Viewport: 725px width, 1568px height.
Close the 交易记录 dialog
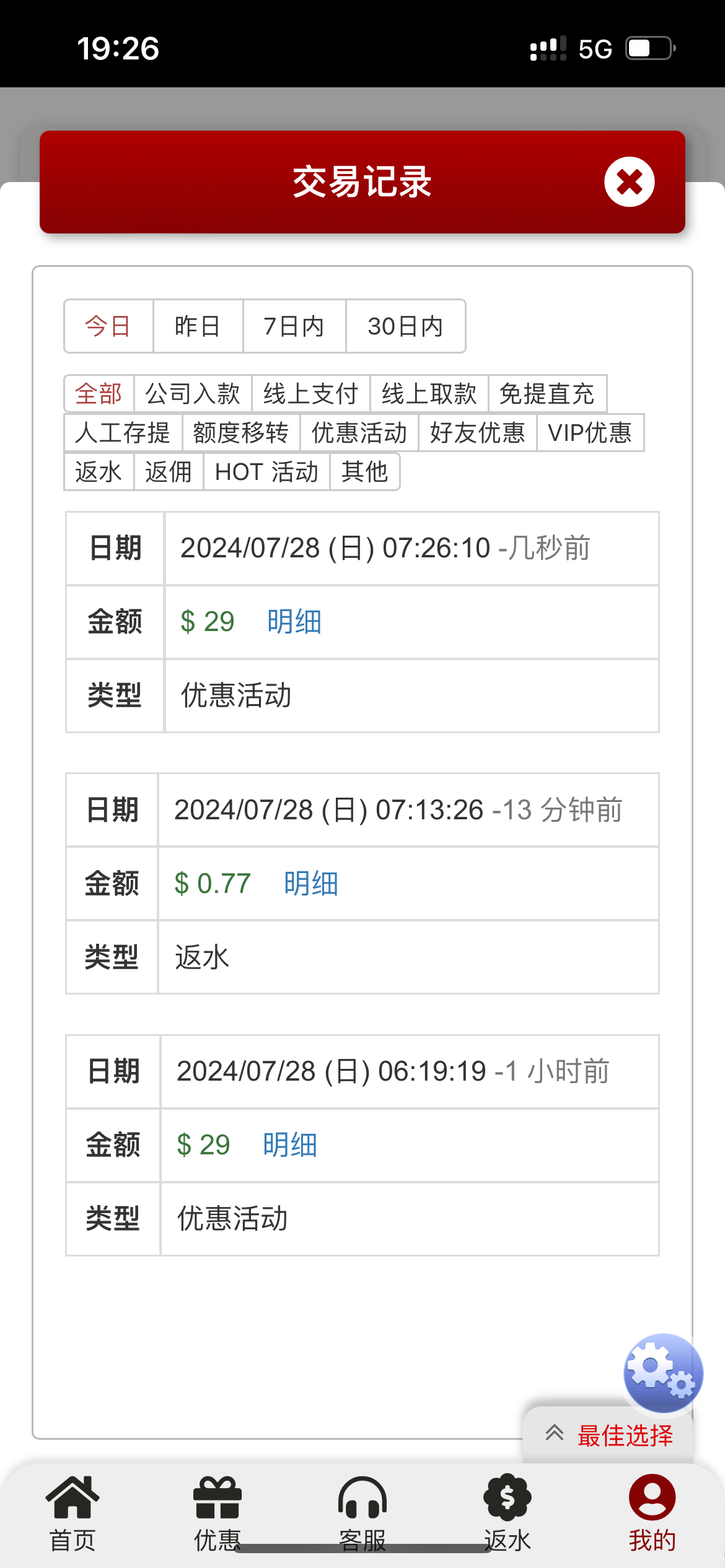coord(629,182)
